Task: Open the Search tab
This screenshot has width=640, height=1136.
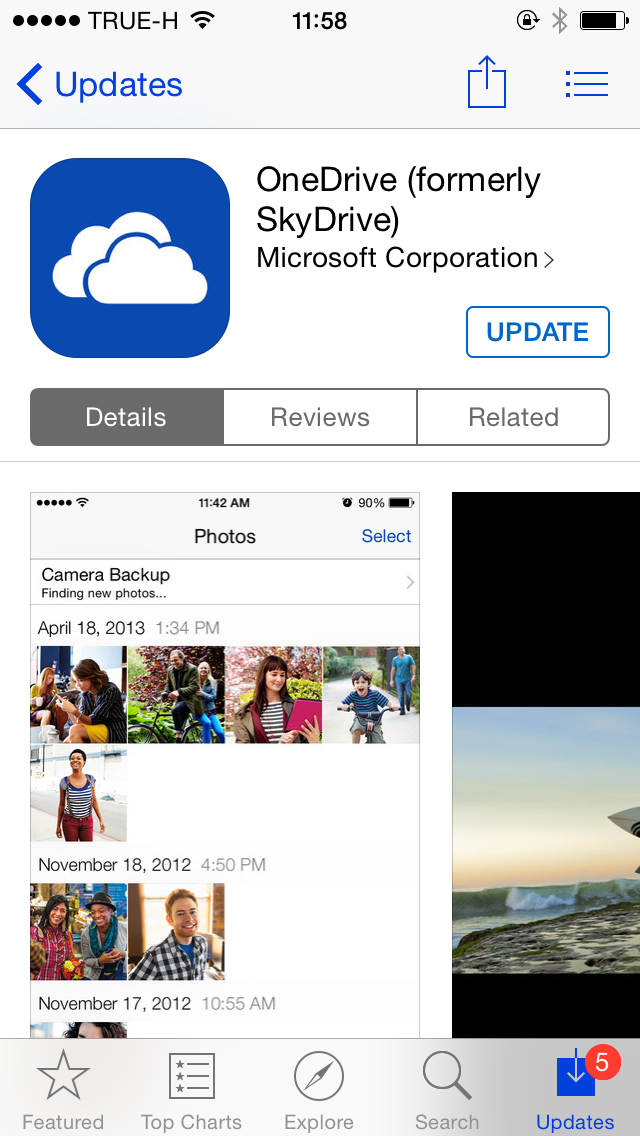Action: 447,1090
